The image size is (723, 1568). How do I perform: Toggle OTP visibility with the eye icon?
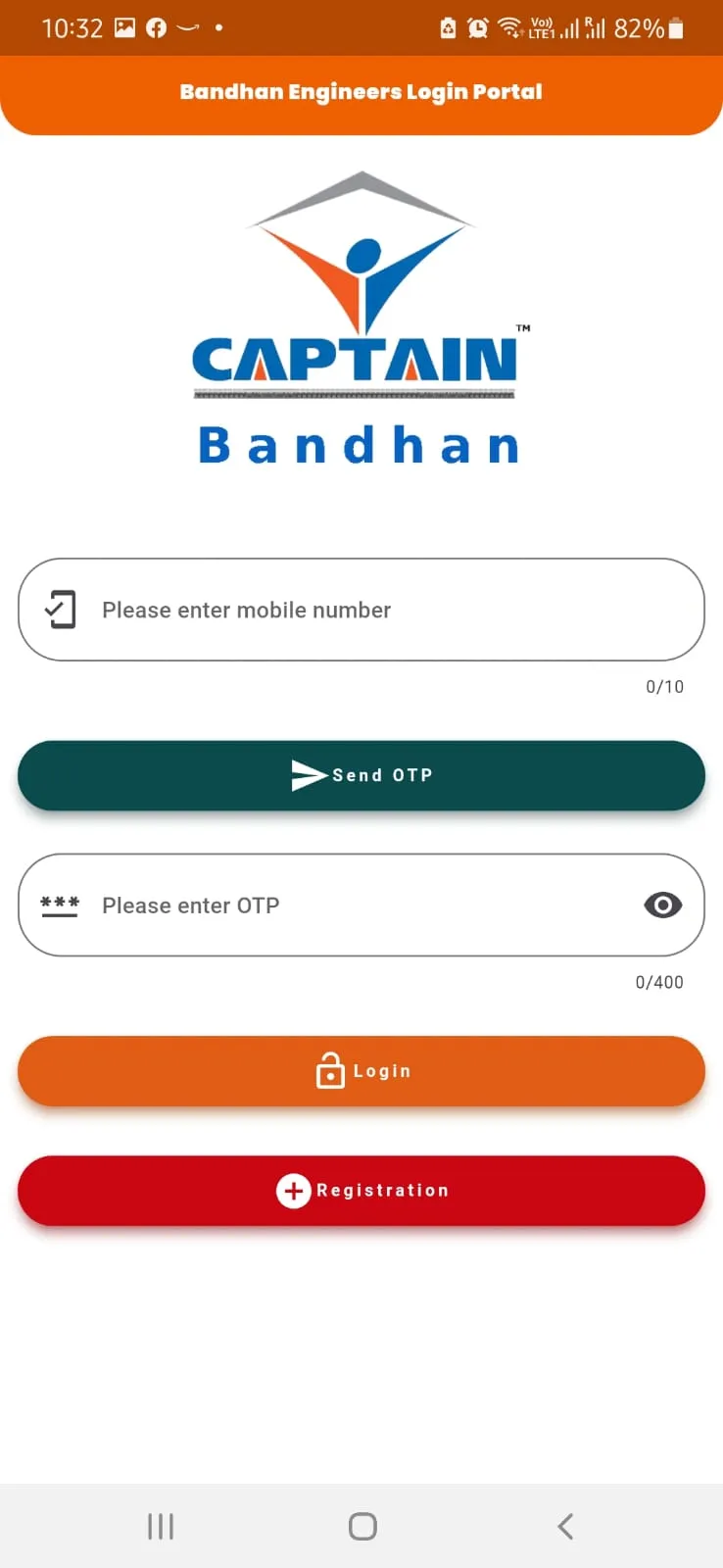(662, 905)
